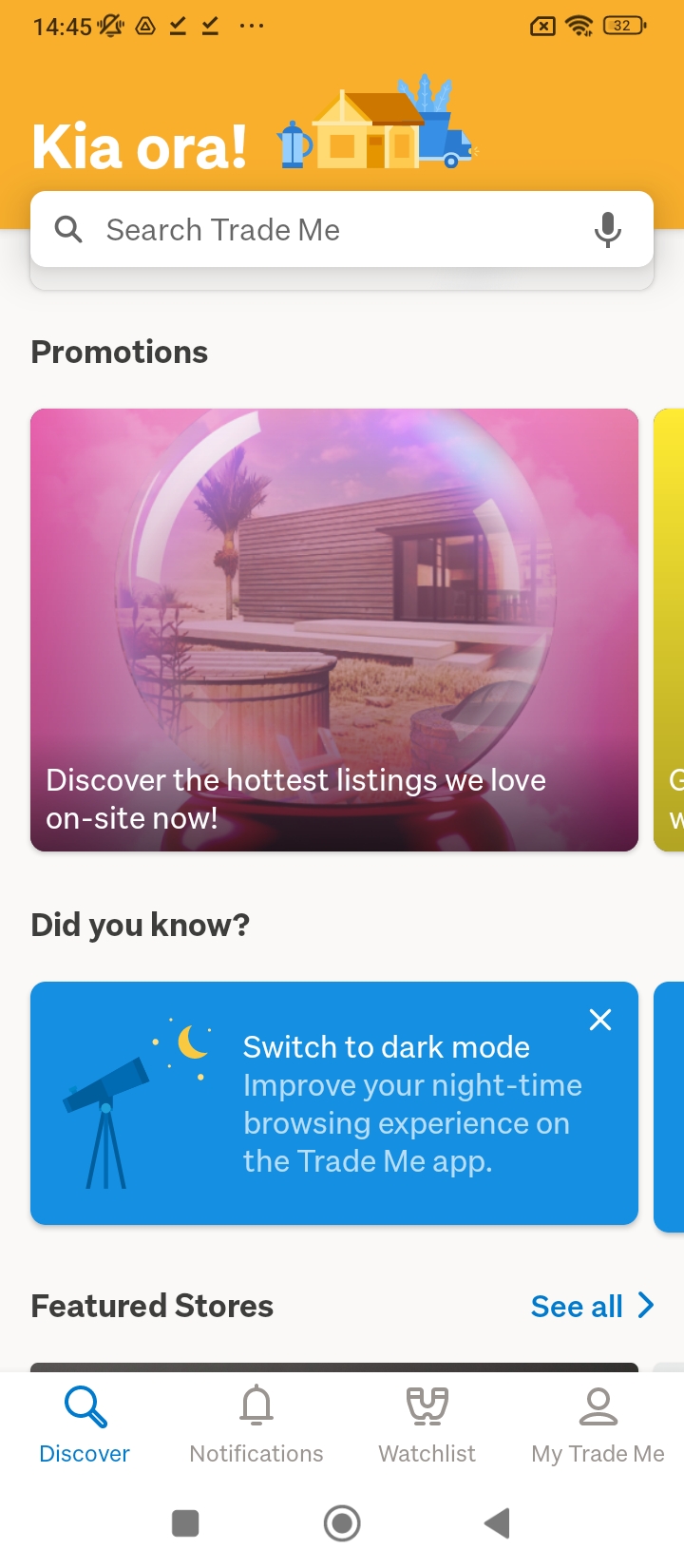Open the Search Trade Me field

313,230
